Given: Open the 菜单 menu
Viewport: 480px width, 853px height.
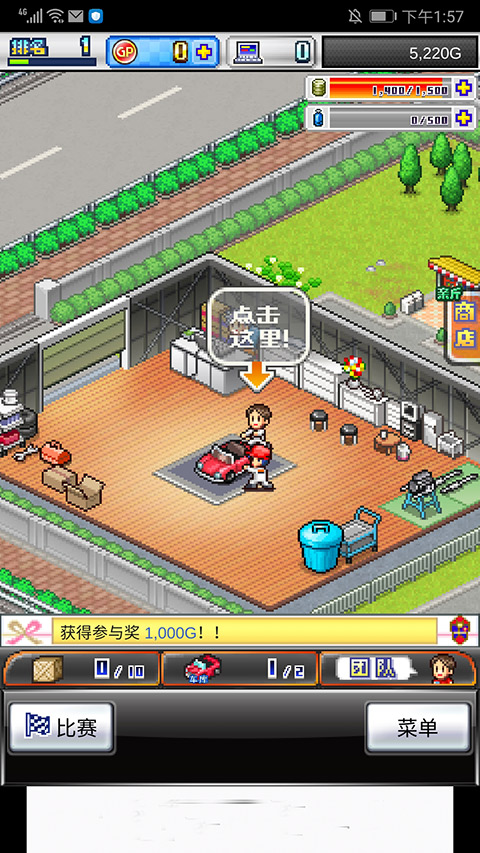Looking at the screenshot, I should [418, 727].
